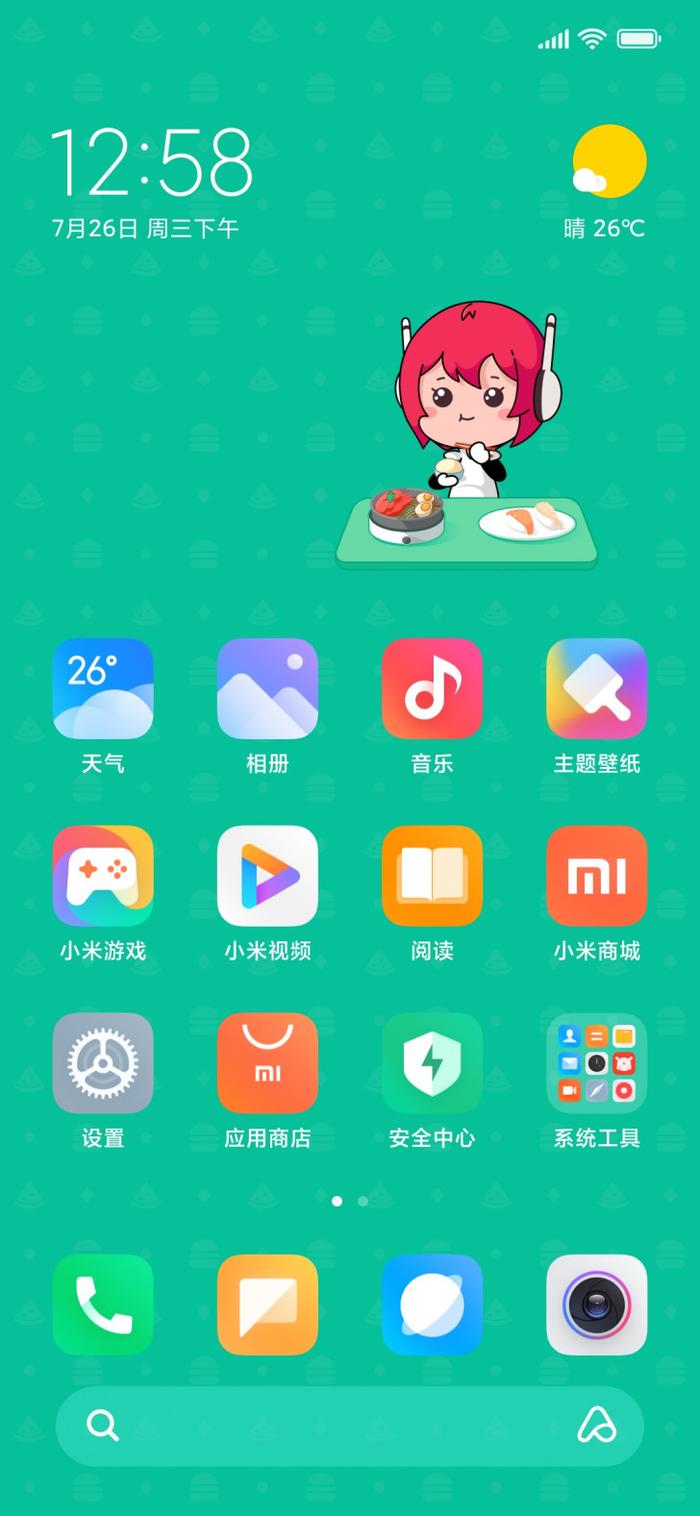This screenshot has width=700, height=1516.
Task: Tap the search bar at bottom
Action: pos(350,1426)
